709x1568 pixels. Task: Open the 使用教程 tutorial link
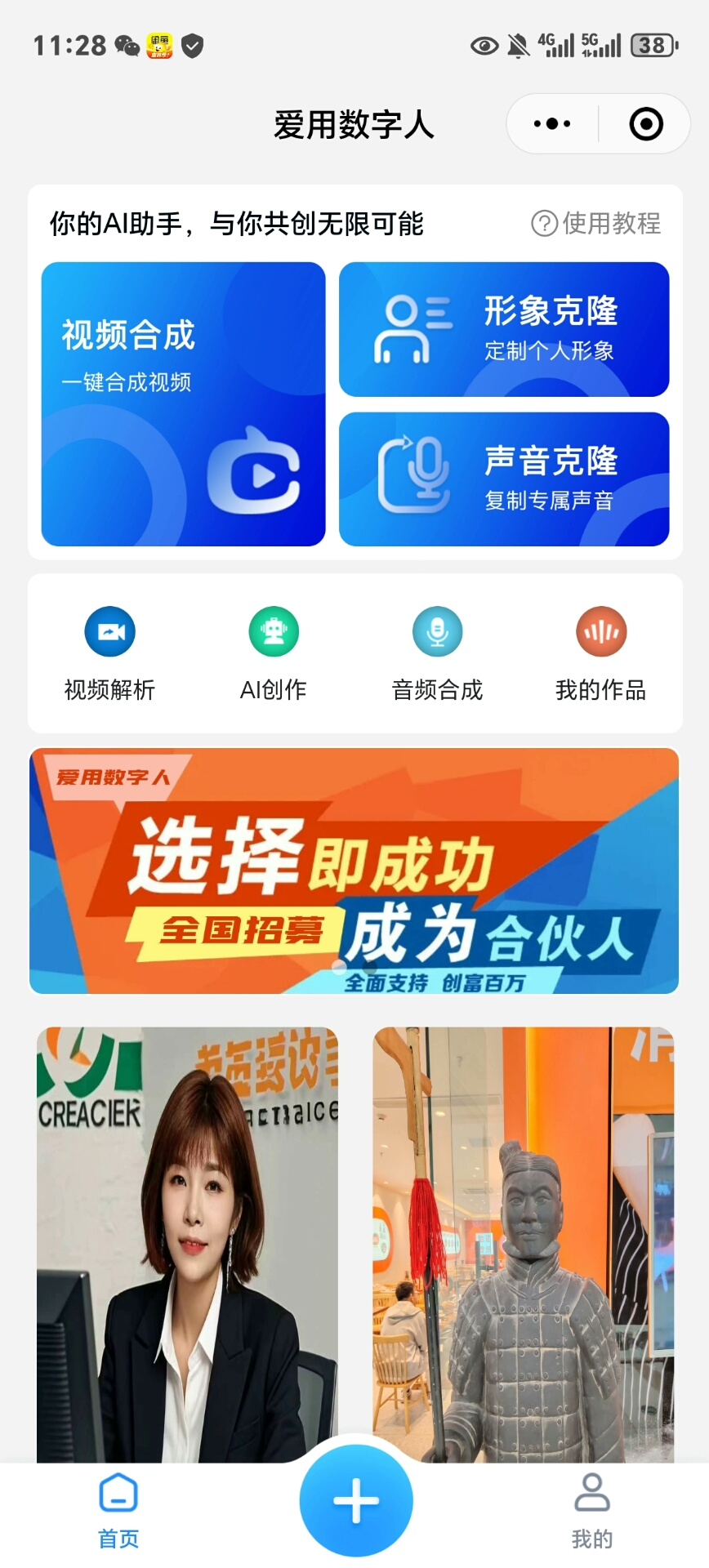click(596, 223)
